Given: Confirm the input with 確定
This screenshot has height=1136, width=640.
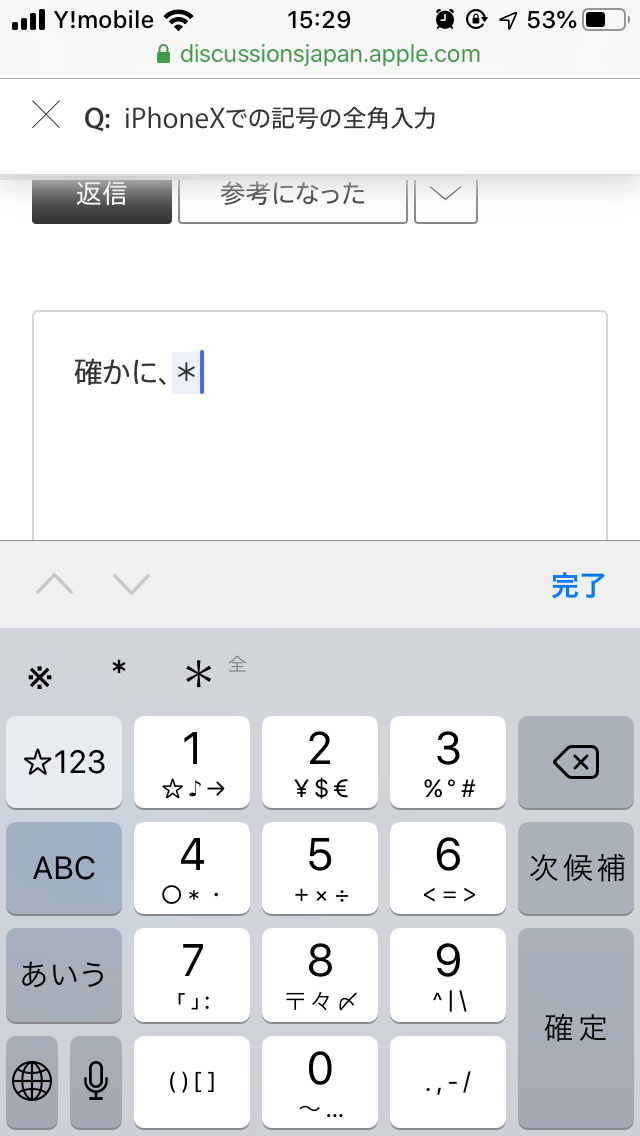Looking at the screenshot, I should click(575, 1028).
